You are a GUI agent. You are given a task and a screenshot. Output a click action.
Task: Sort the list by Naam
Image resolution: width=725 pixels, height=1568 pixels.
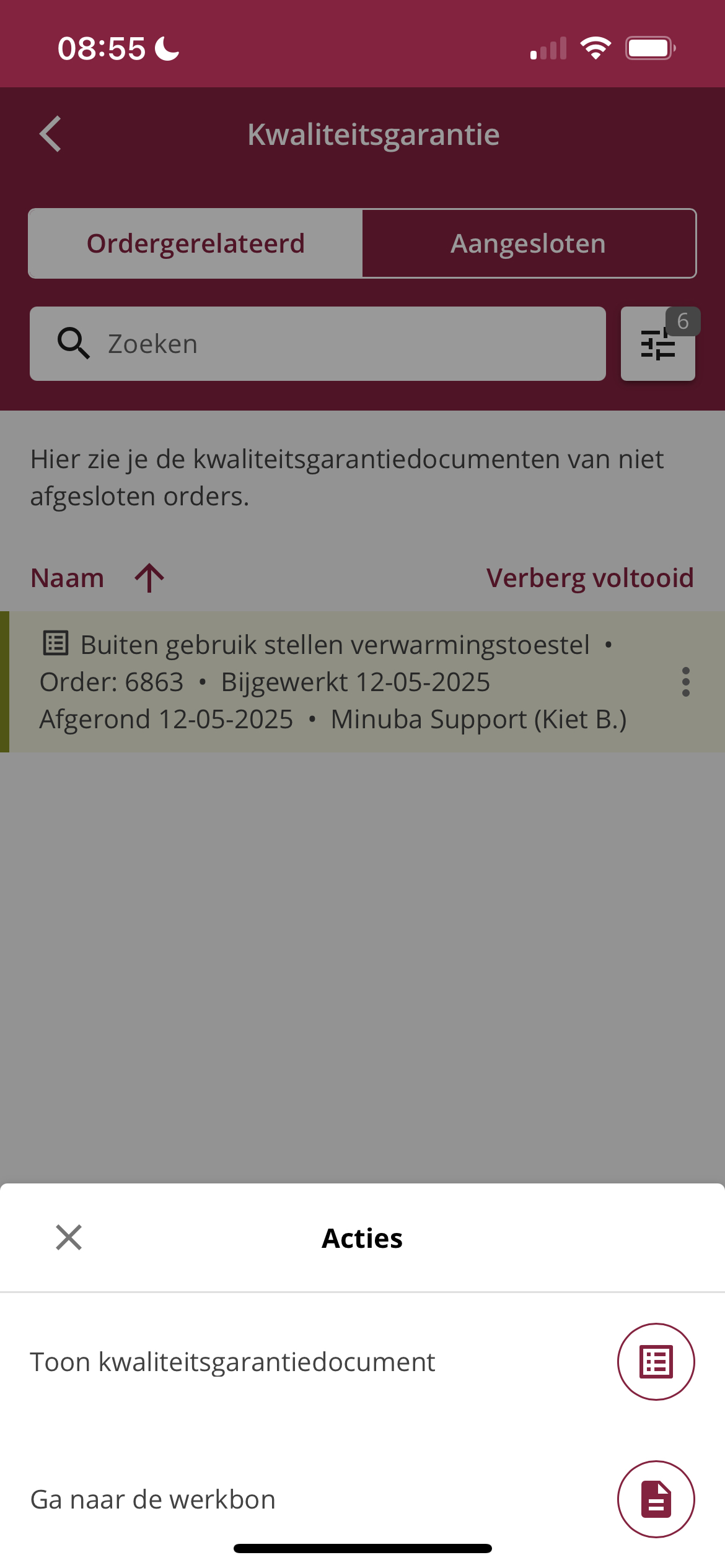point(68,578)
